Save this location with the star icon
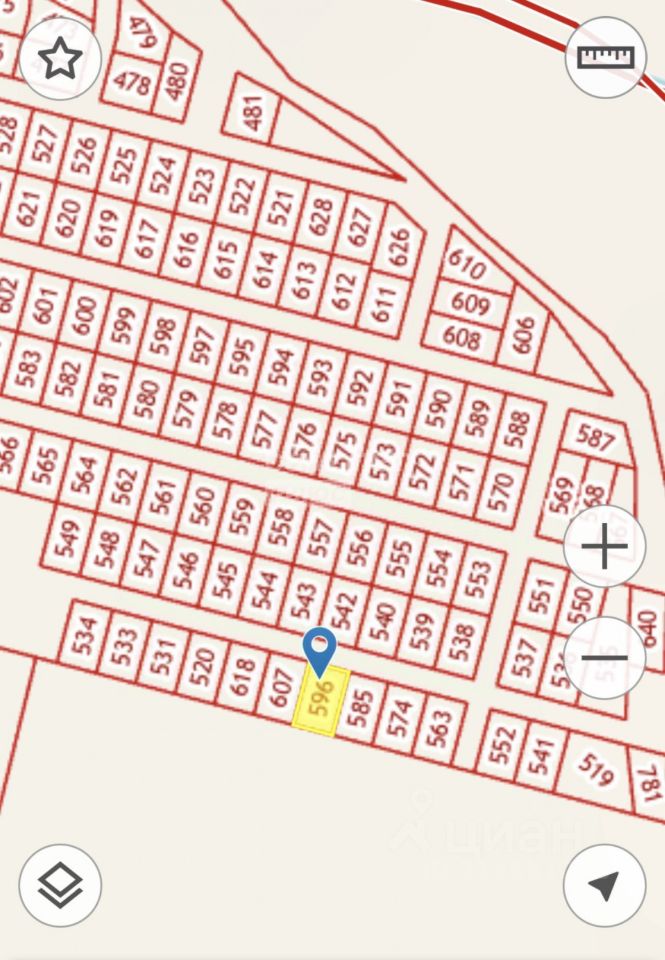The image size is (665, 960). [60, 58]
